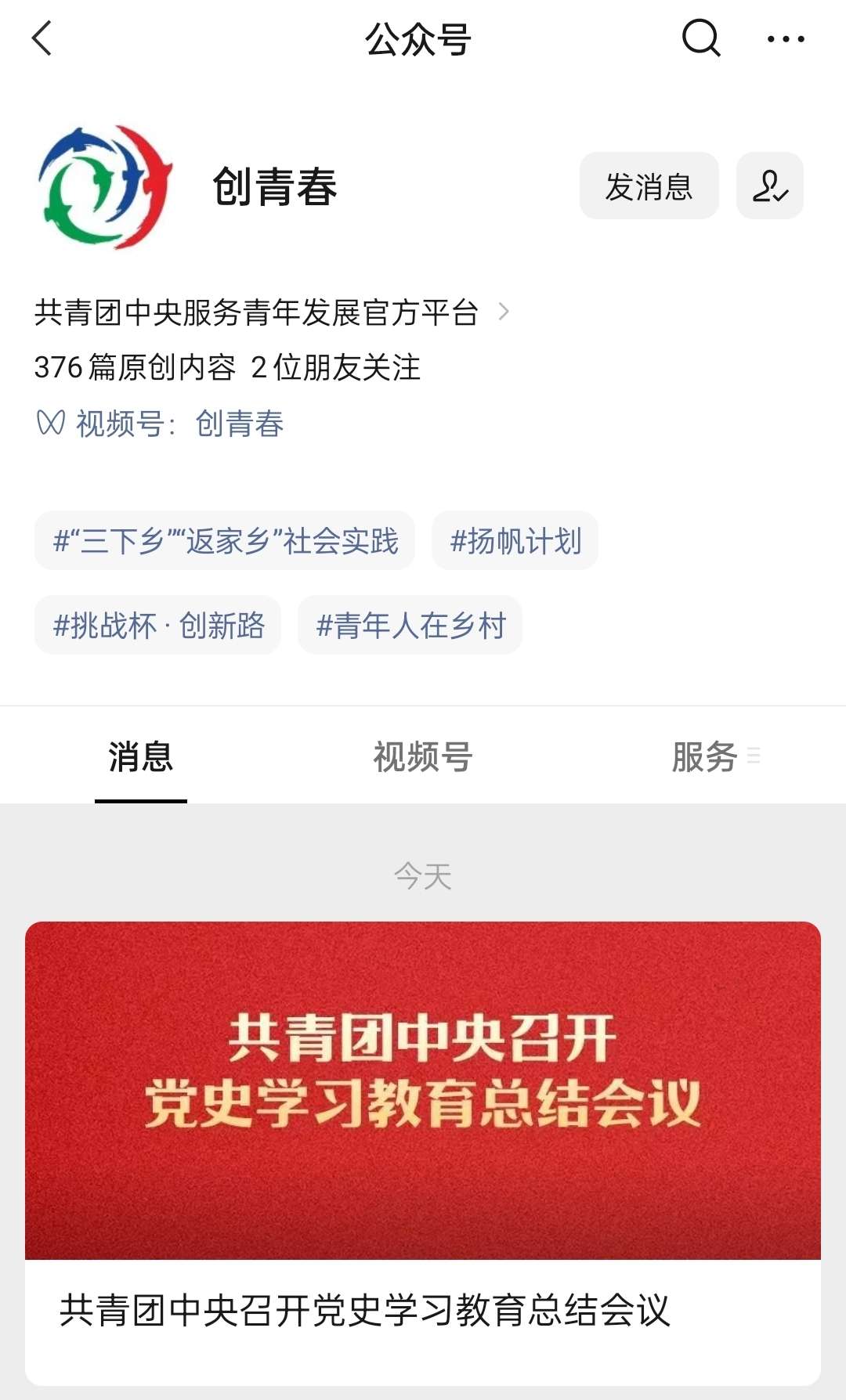Open article 共青团中央召开党史学习教育总结会议

click(423, 1151)
